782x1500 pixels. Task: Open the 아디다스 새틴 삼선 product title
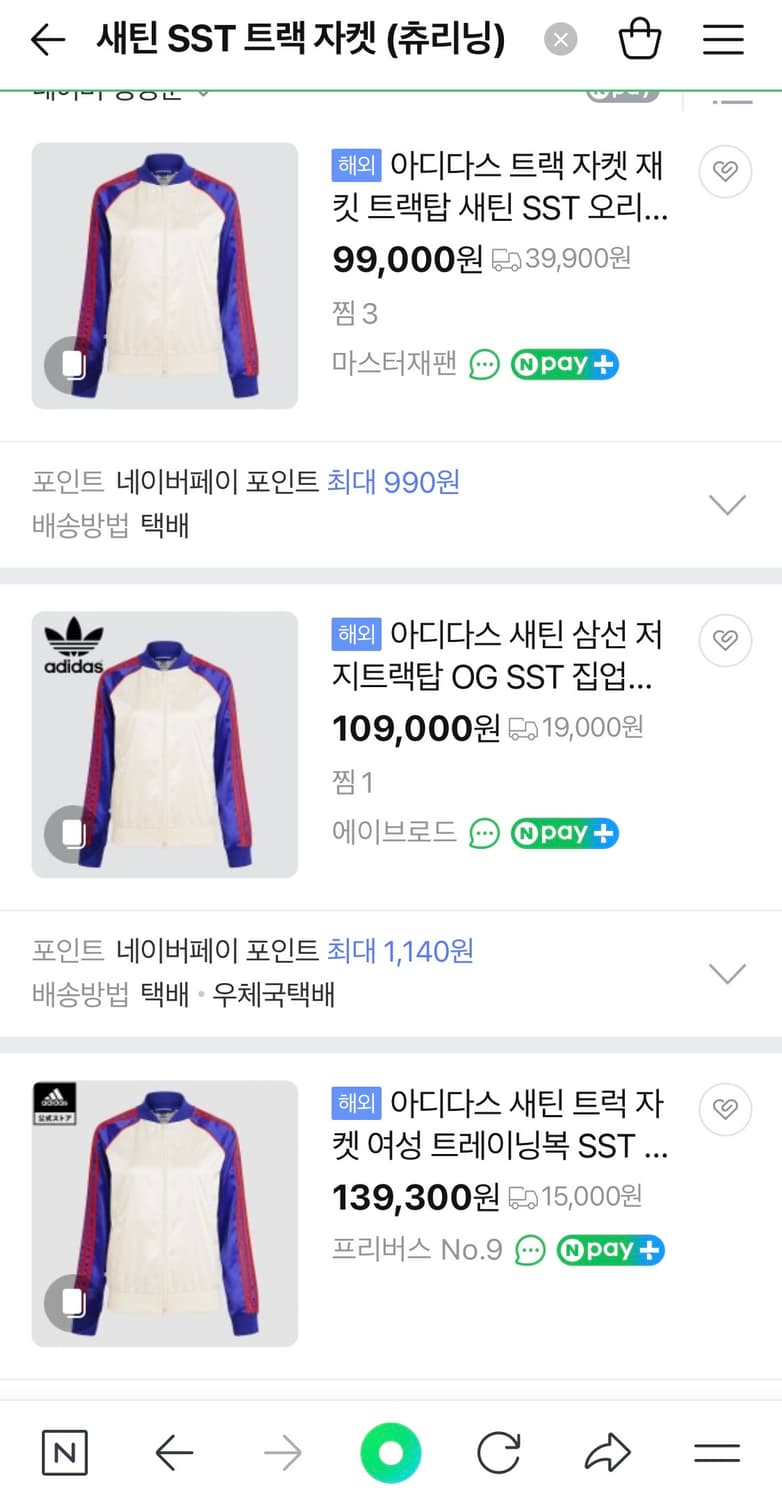497,656
